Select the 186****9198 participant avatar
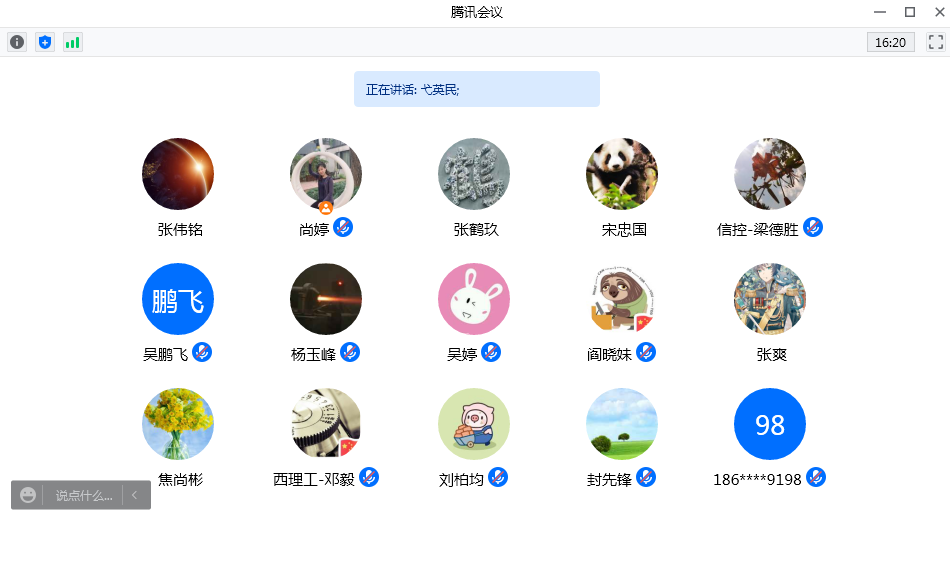 pyautogui.click(x=770, y=424)
